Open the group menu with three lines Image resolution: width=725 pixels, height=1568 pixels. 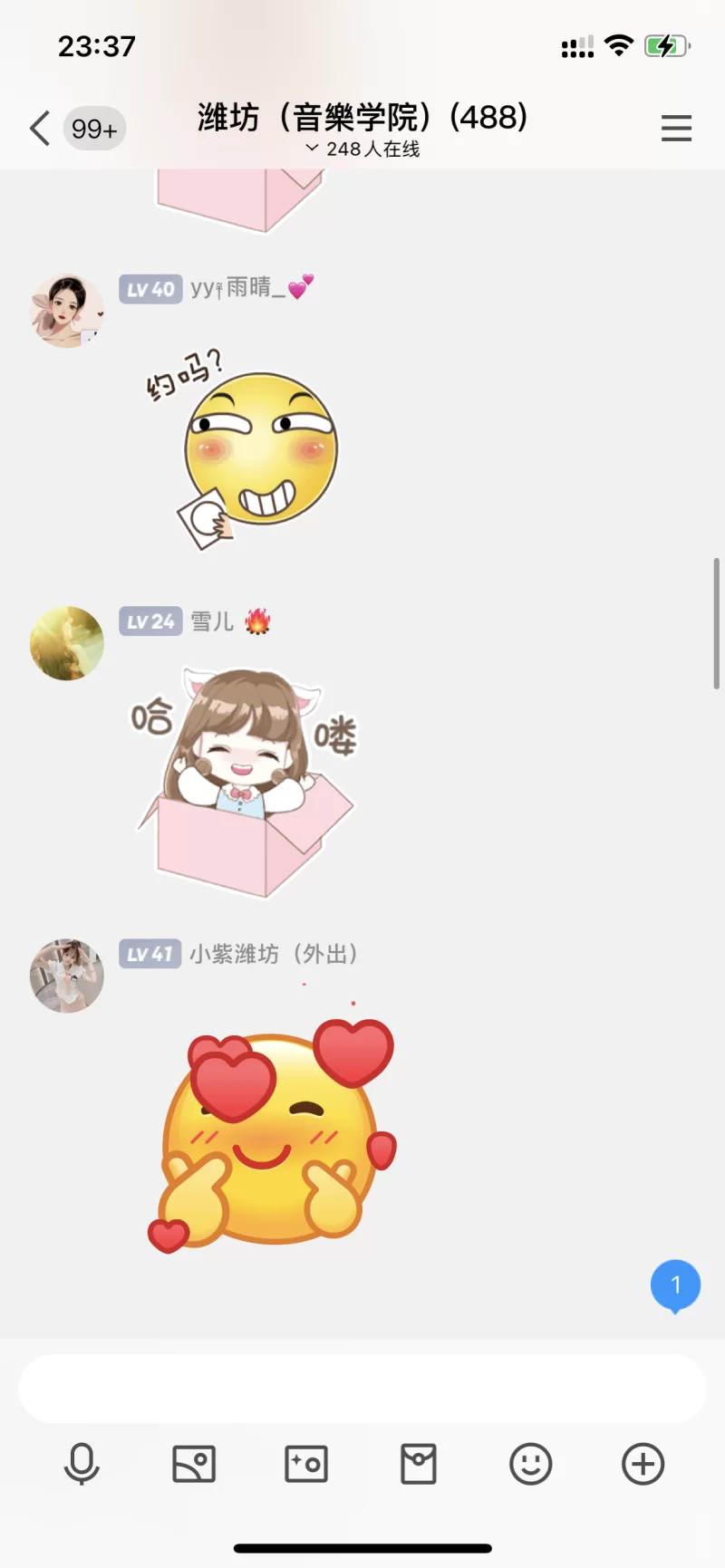[x=676, y=129]
